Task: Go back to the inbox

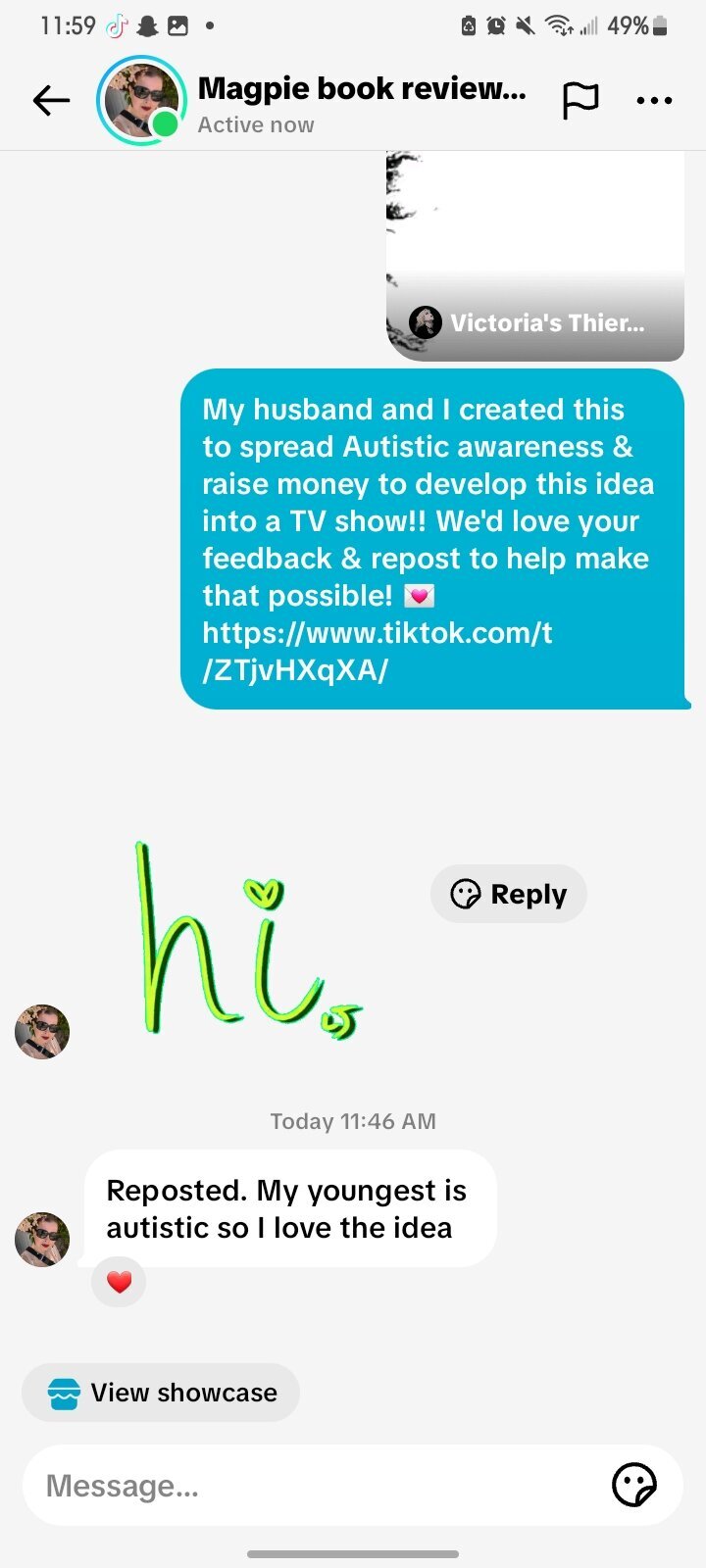Action: [51, 100]
